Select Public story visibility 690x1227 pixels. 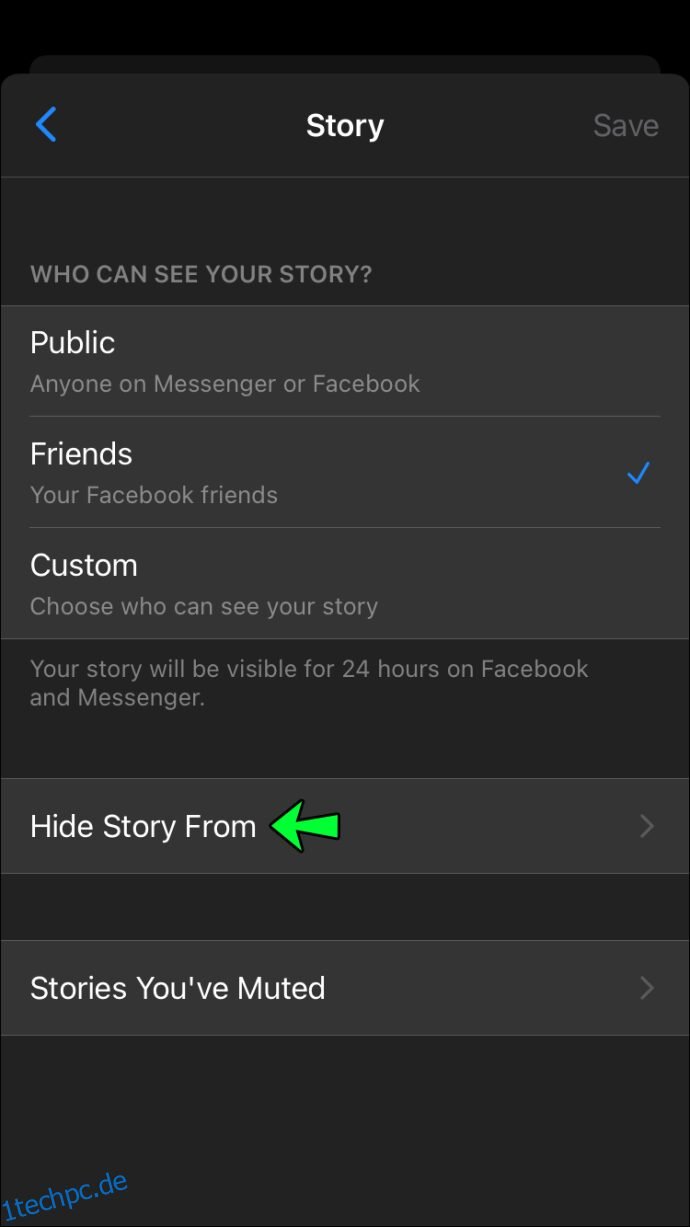pos(344,361)
